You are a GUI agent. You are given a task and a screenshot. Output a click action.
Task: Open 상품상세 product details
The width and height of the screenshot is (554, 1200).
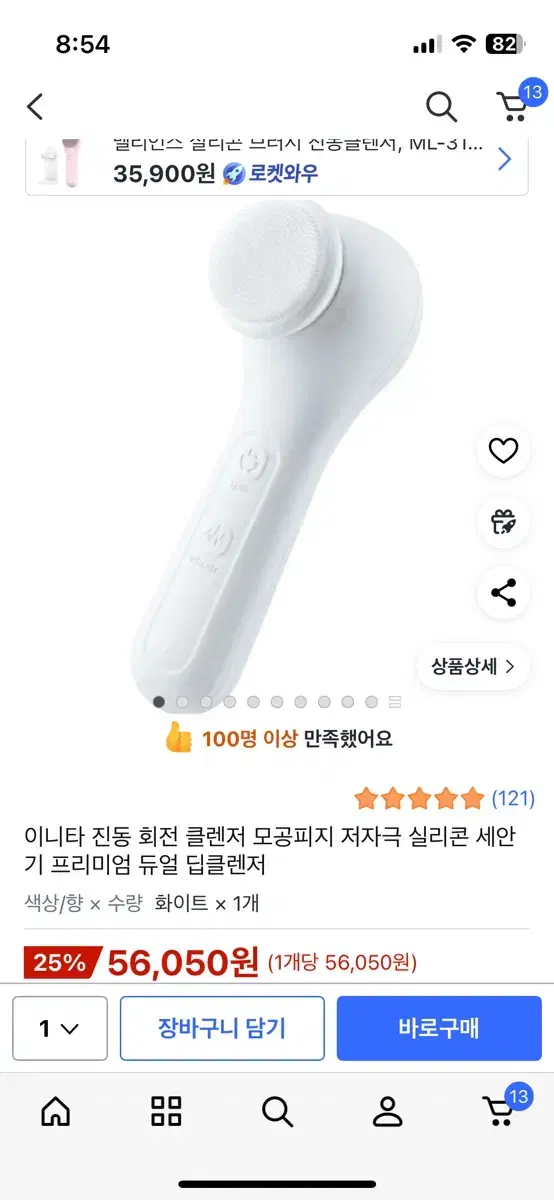tap(473, 667)
